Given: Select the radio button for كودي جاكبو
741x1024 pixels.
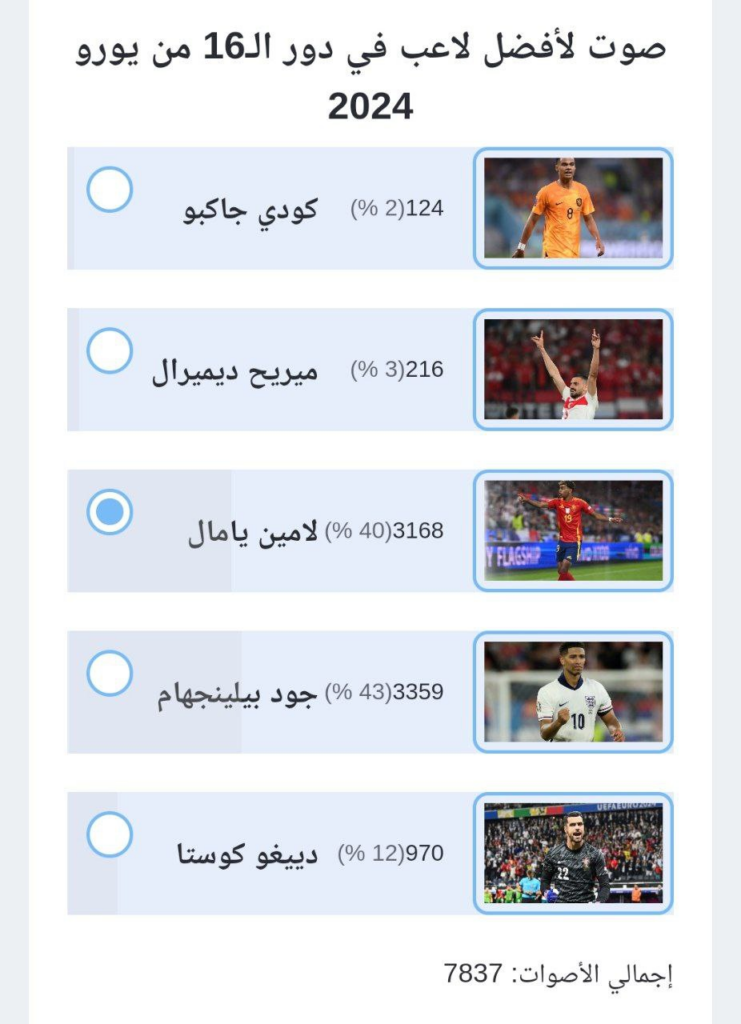Looking at the screenshot, I should pos(110,189).
